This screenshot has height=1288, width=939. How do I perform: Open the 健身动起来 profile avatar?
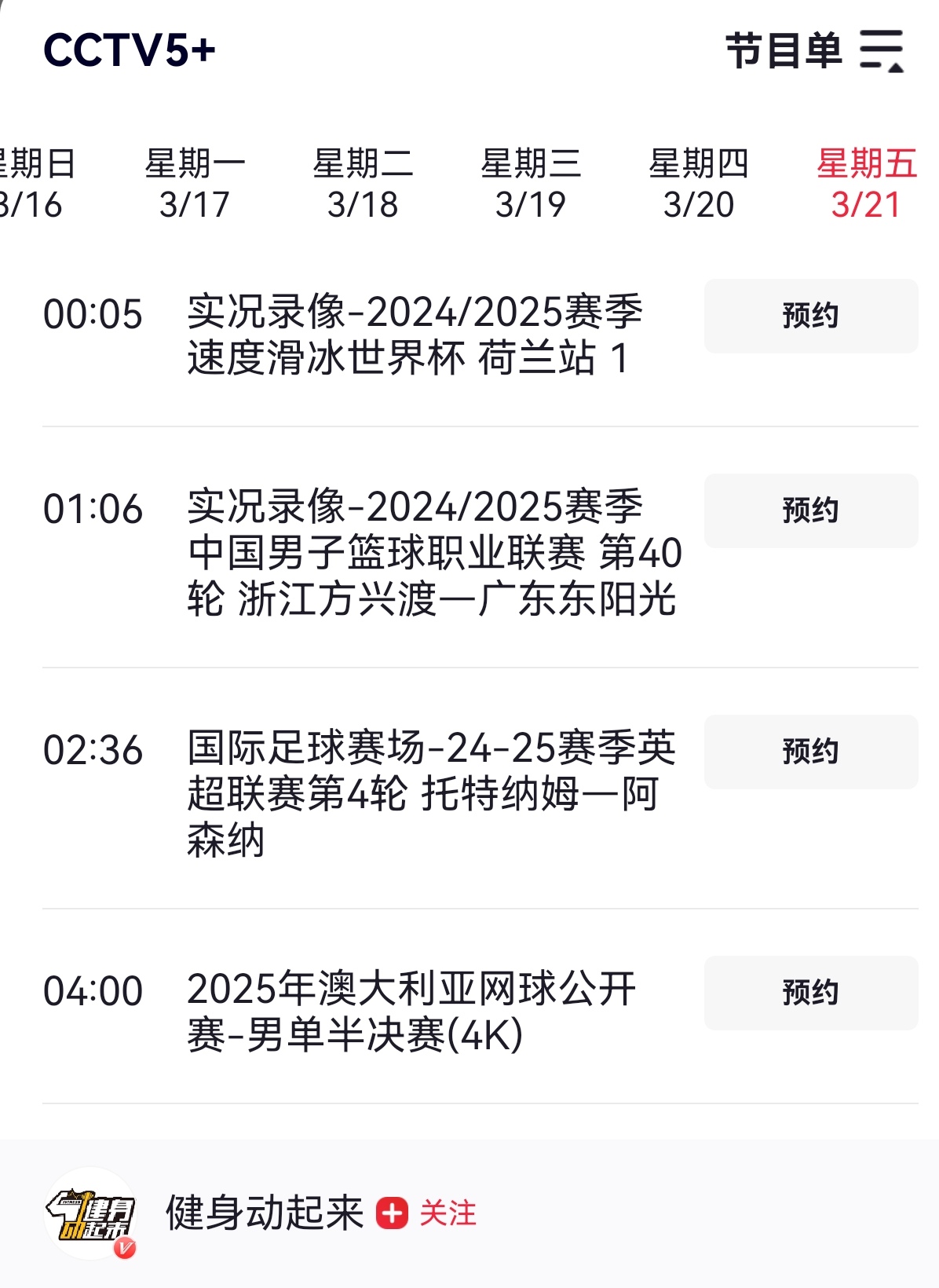[x=91, y=1213]
